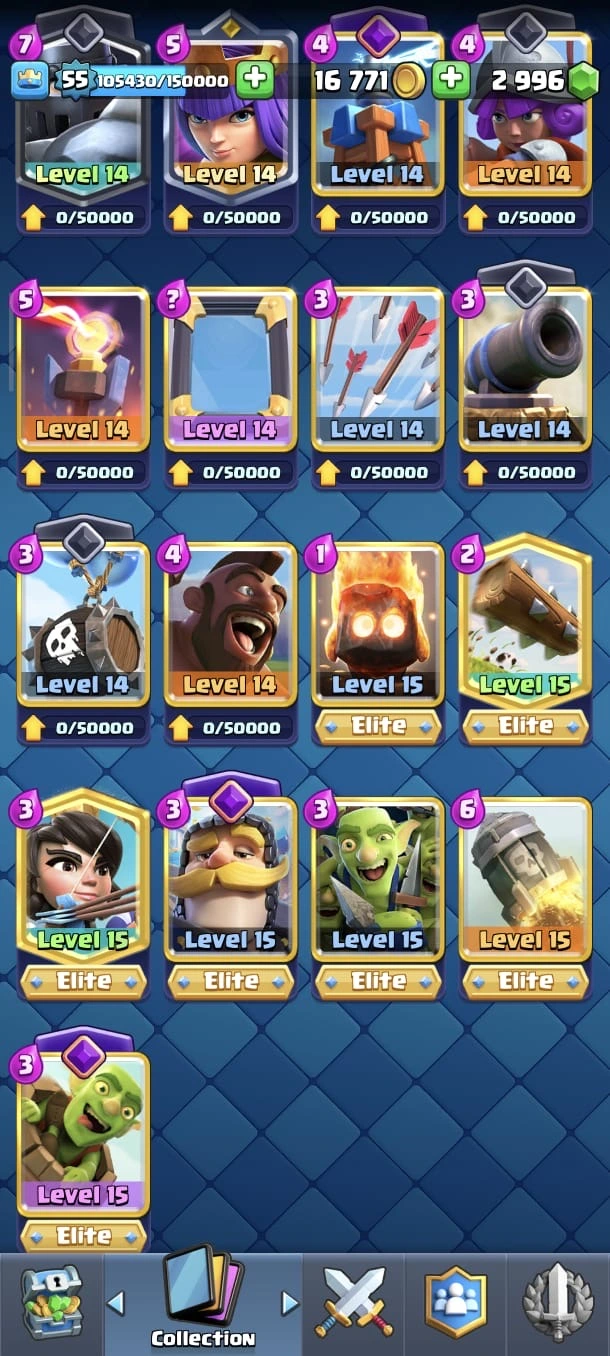Open the Rocket card
The image size is (610, 1356).
(525, 878)
